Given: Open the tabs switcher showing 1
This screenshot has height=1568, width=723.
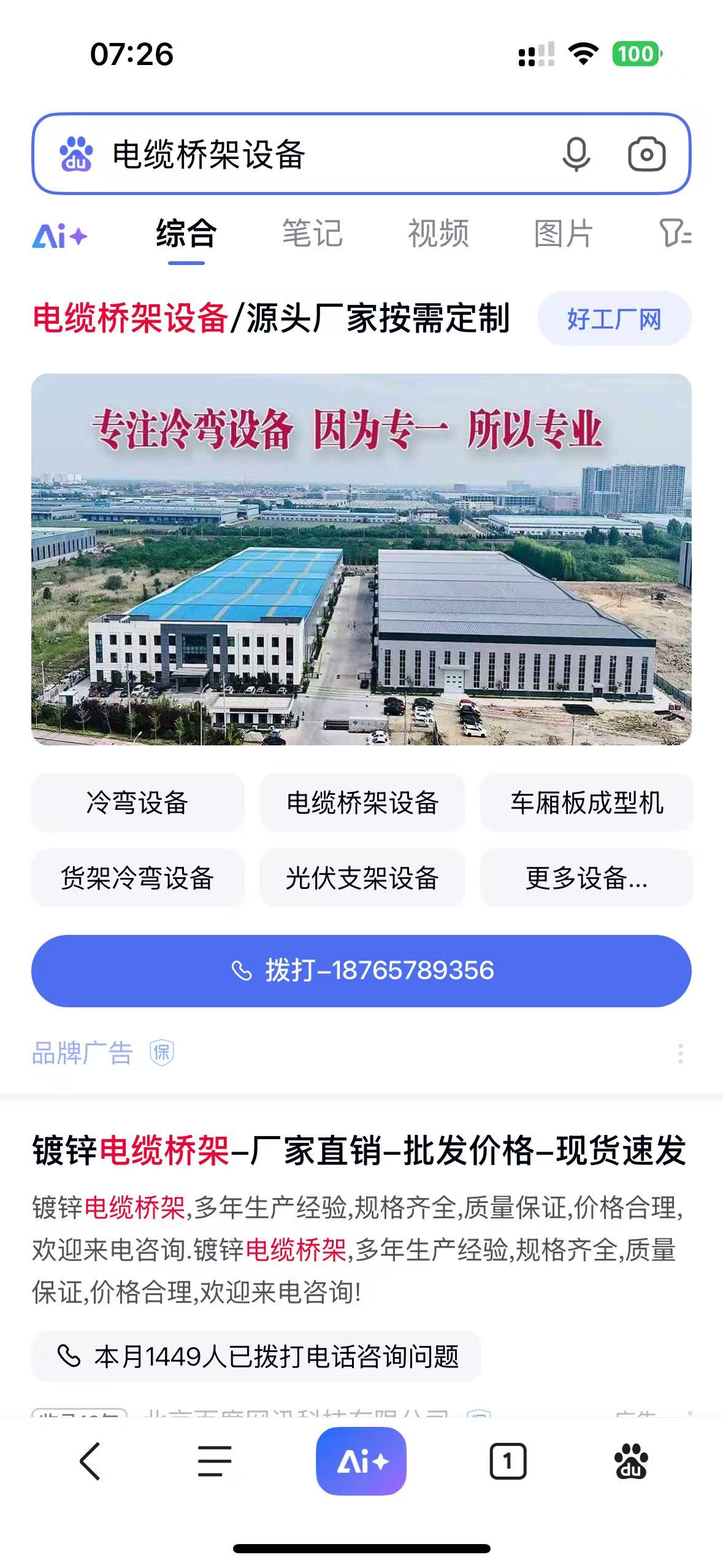Looking at the screenshot, I should (x=508, y=1461).
